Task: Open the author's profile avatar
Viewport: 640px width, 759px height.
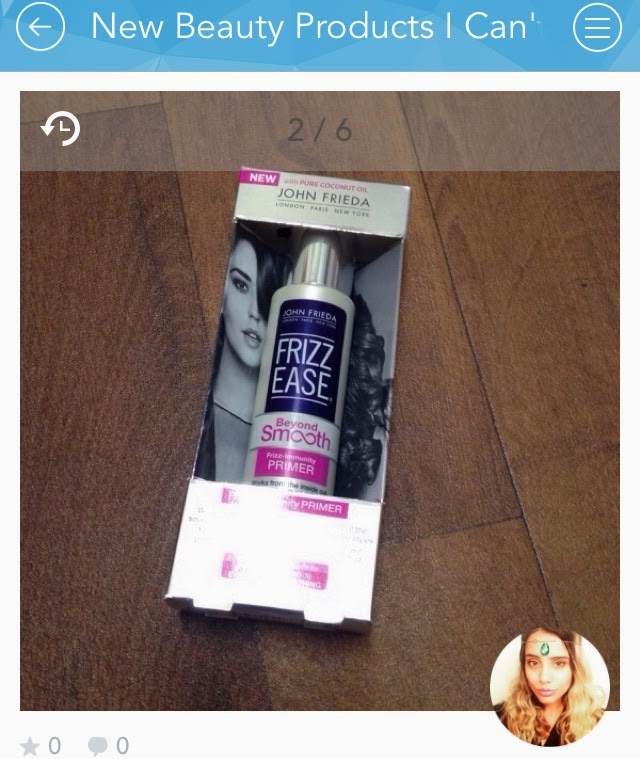Action: tap(549, 688)
